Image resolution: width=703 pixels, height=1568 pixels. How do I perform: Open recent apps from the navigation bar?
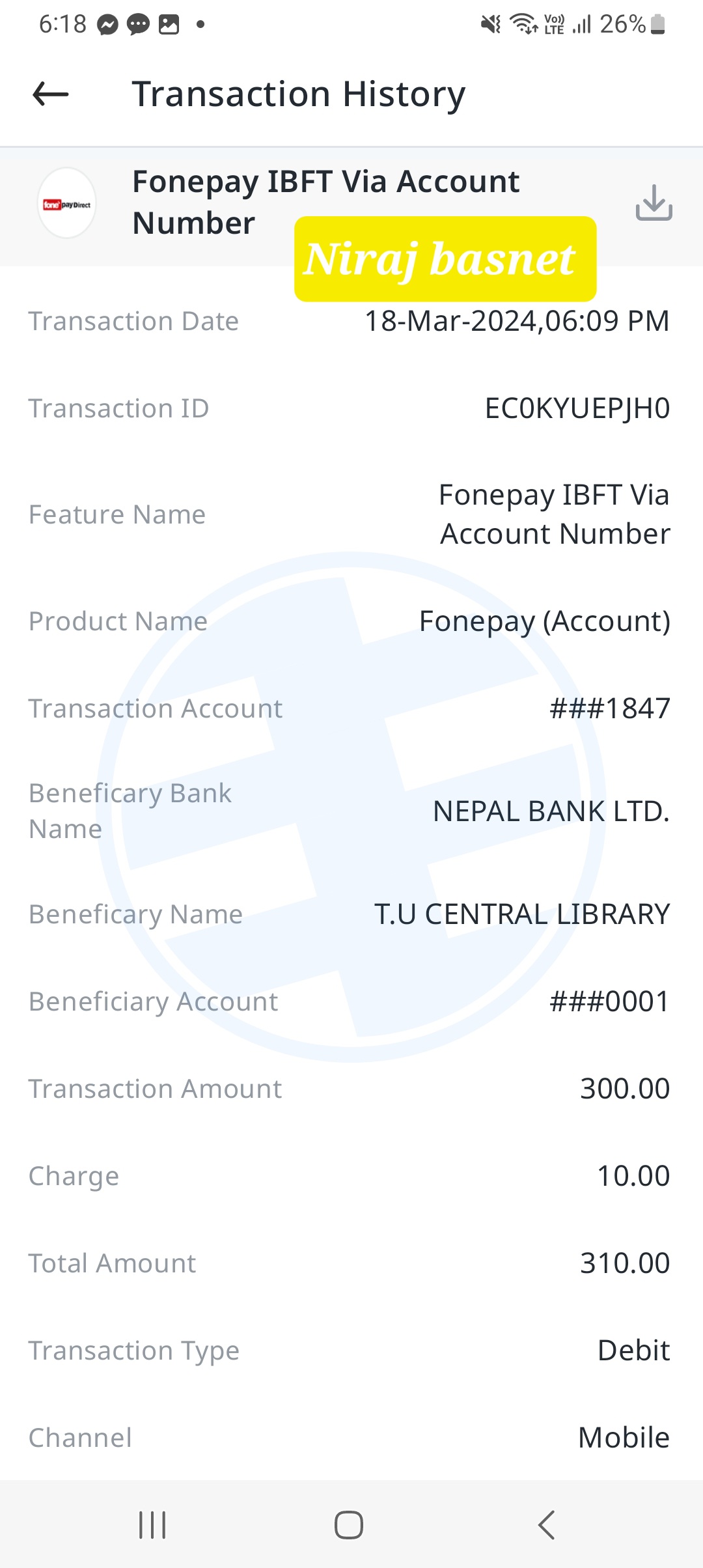(x=153, y=1525)
